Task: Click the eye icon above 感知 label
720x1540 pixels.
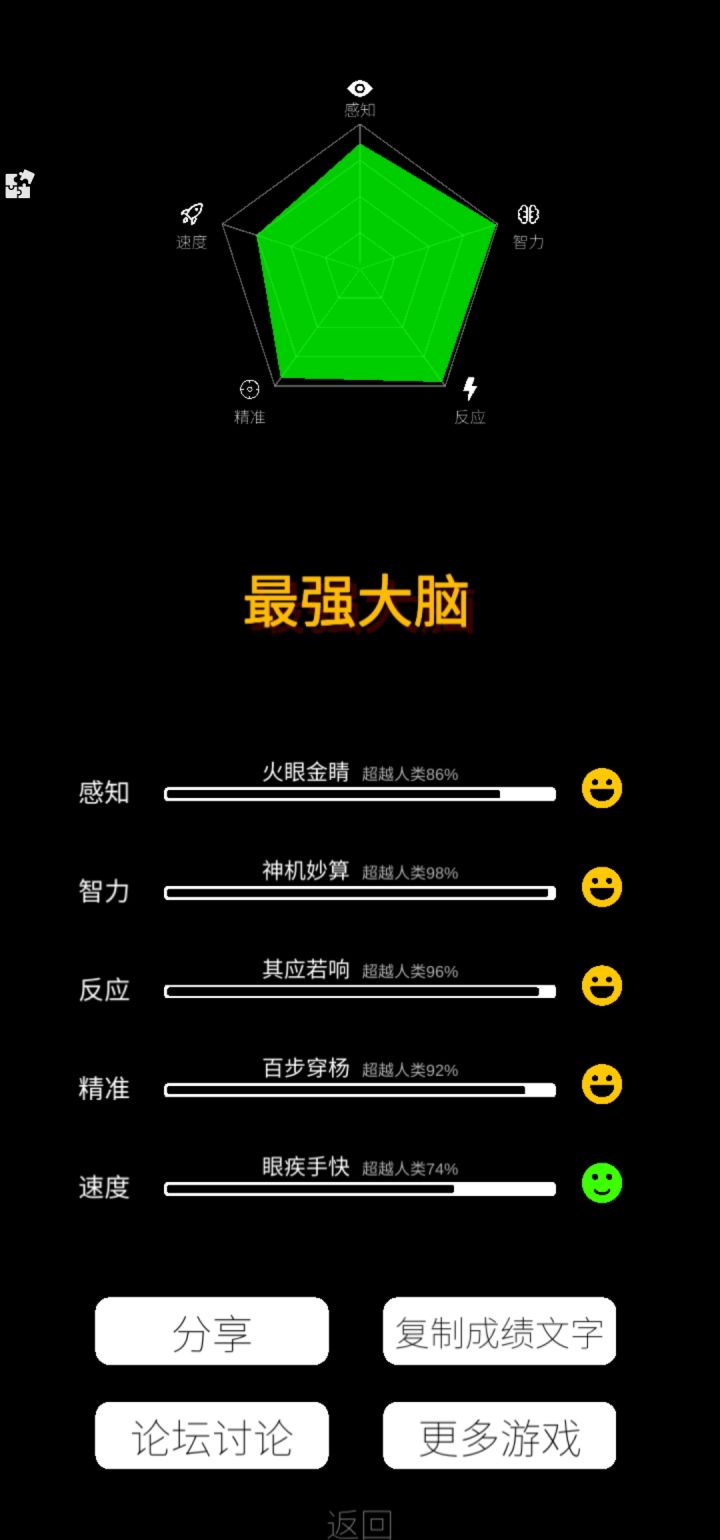Action: coord(359,89)
